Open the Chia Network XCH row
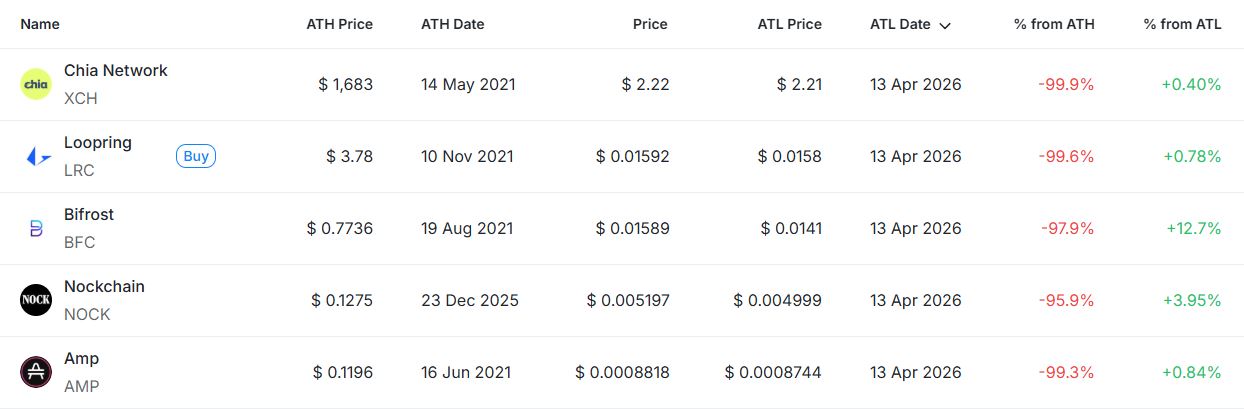This screenshot has width=1244, height=409. point(115,71)
